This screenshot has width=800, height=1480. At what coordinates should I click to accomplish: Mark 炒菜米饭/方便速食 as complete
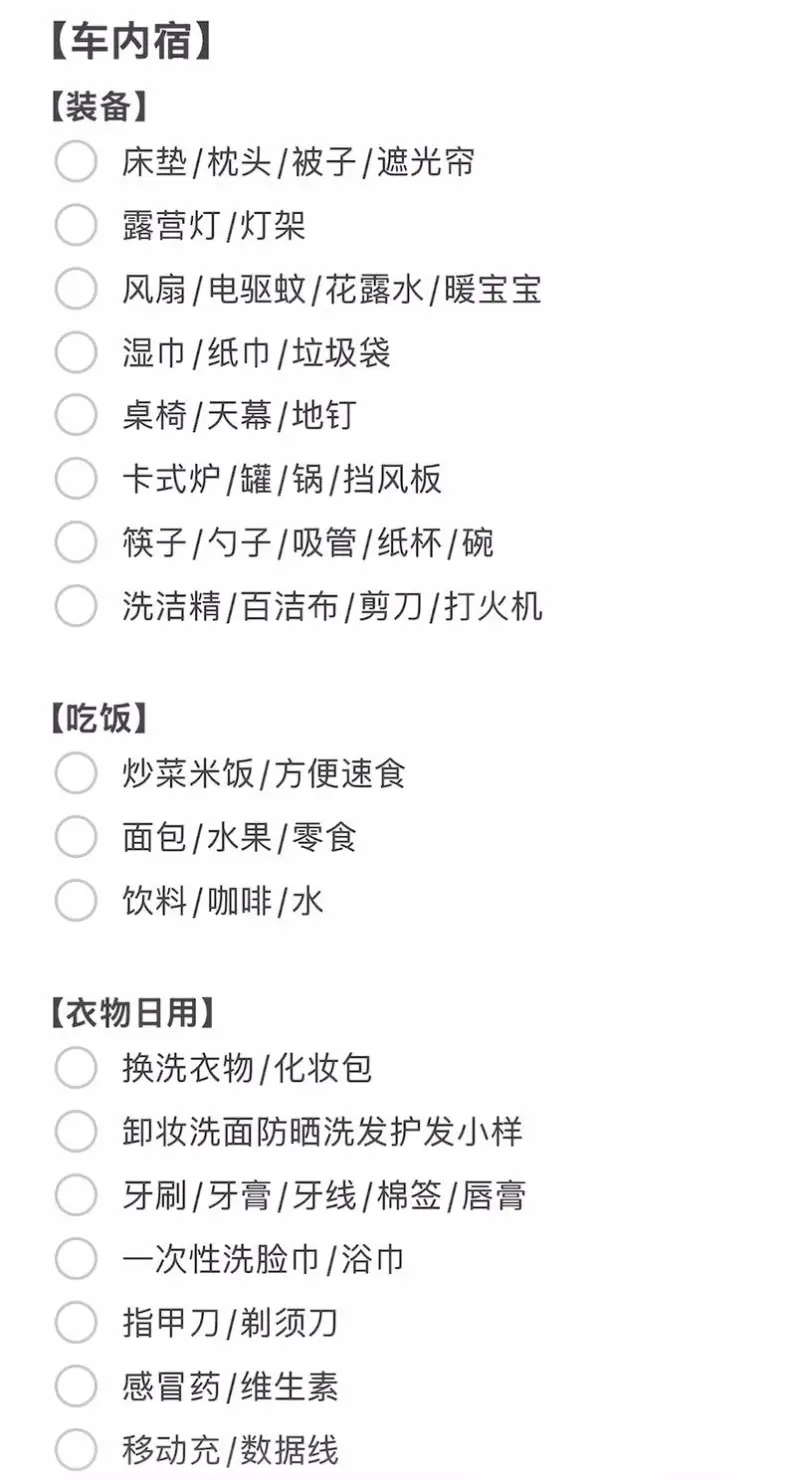tap(76, 774)
